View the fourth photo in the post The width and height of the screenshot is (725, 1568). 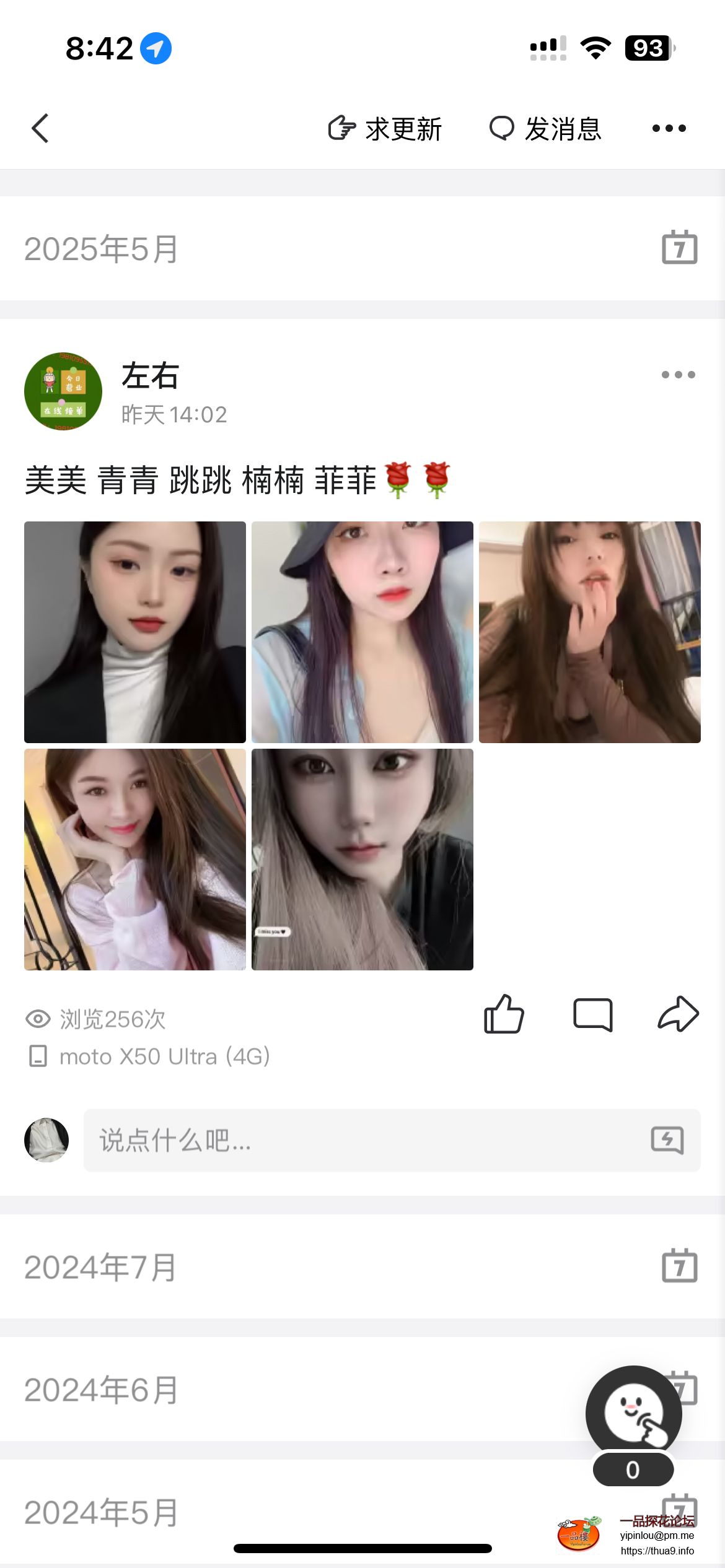135,859
